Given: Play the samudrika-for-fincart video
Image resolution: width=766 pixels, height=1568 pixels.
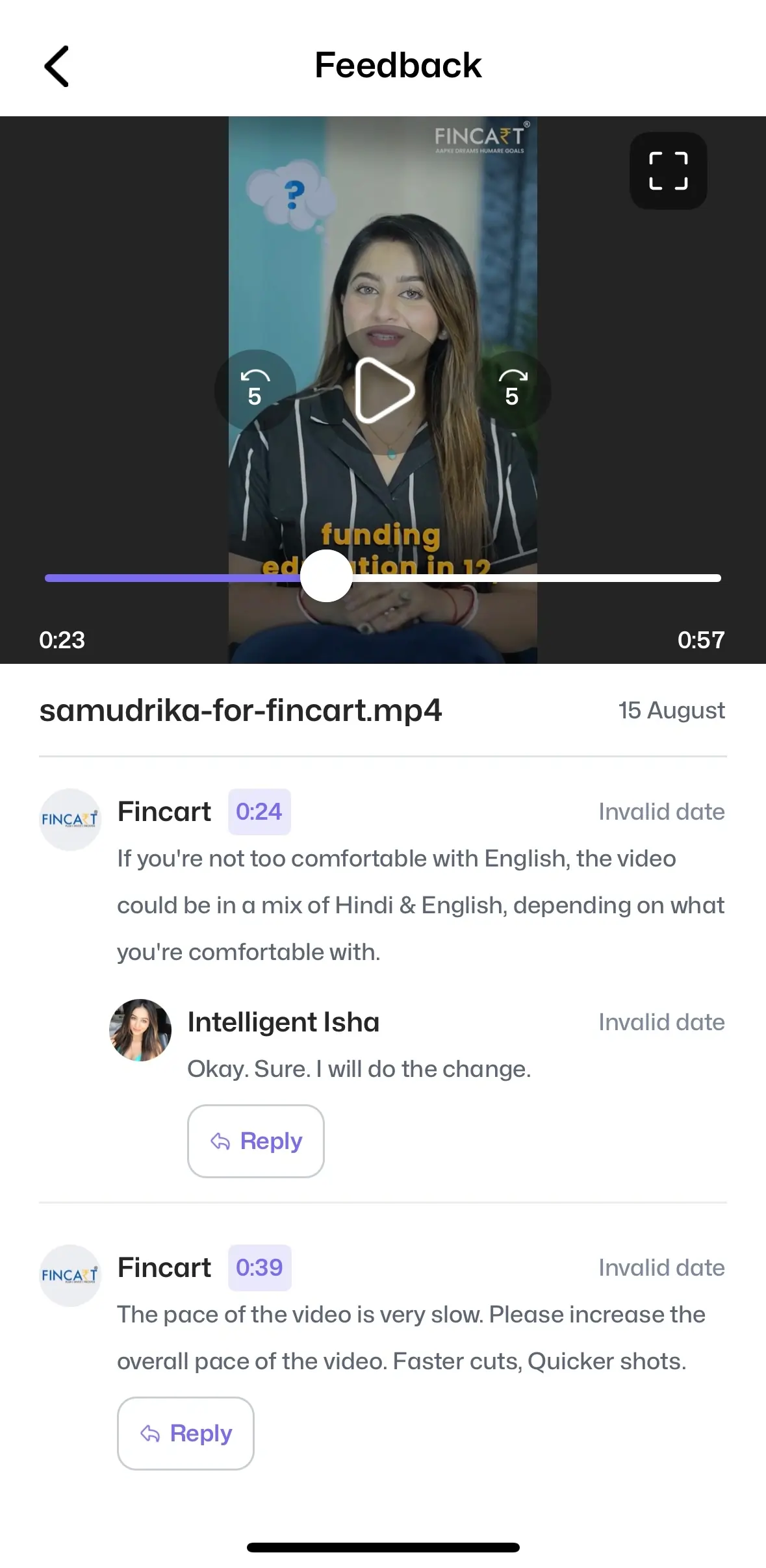Looking at the screenshot, I should point(383,390).
